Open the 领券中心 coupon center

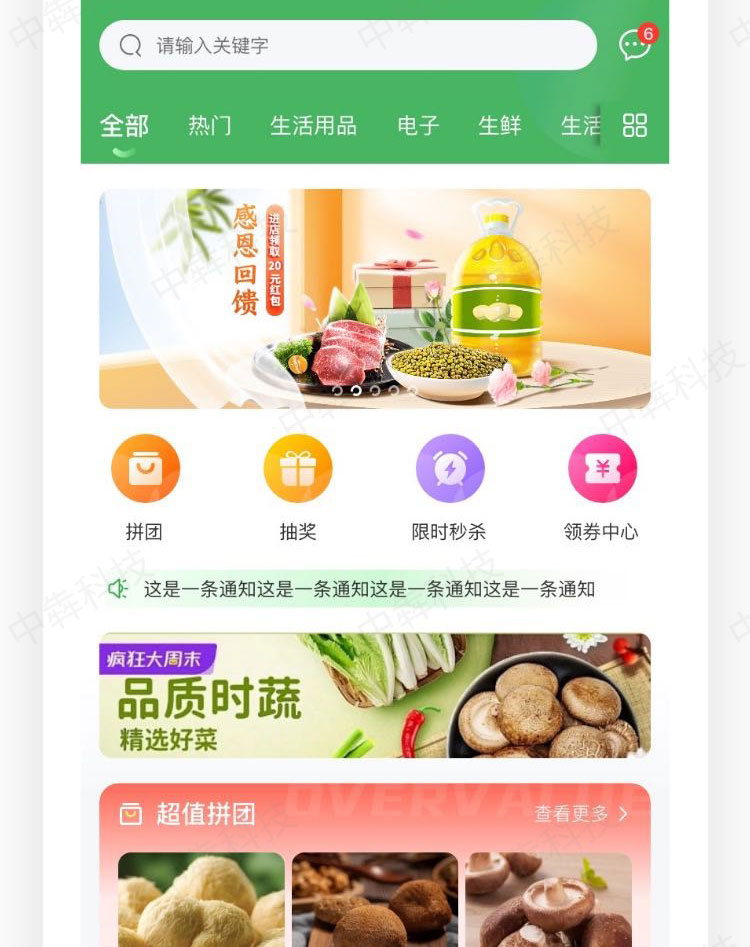point(602,487)
